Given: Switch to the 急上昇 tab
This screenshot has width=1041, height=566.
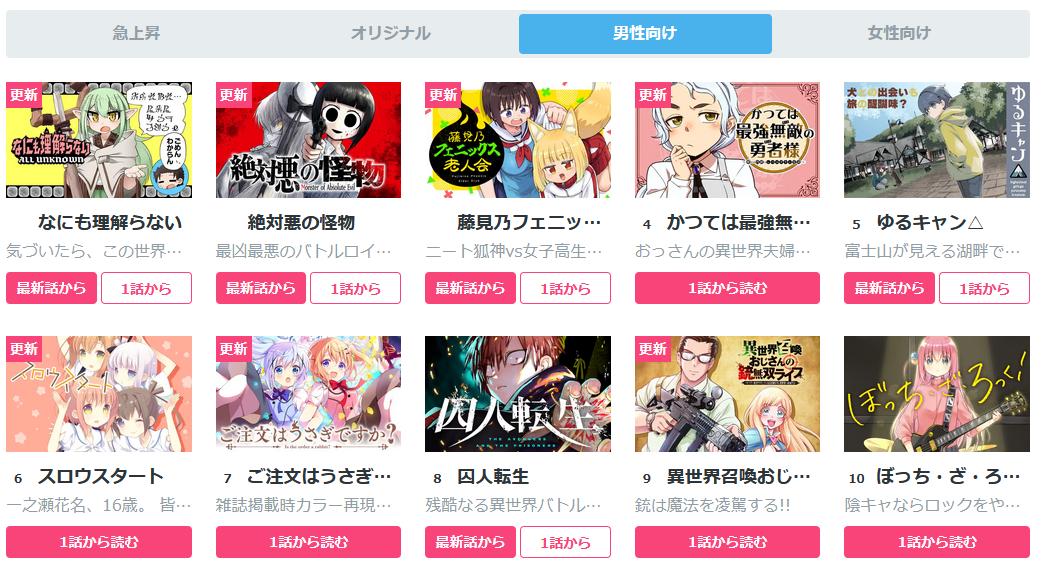Looking at the screenshot, I should pos(135,34).
